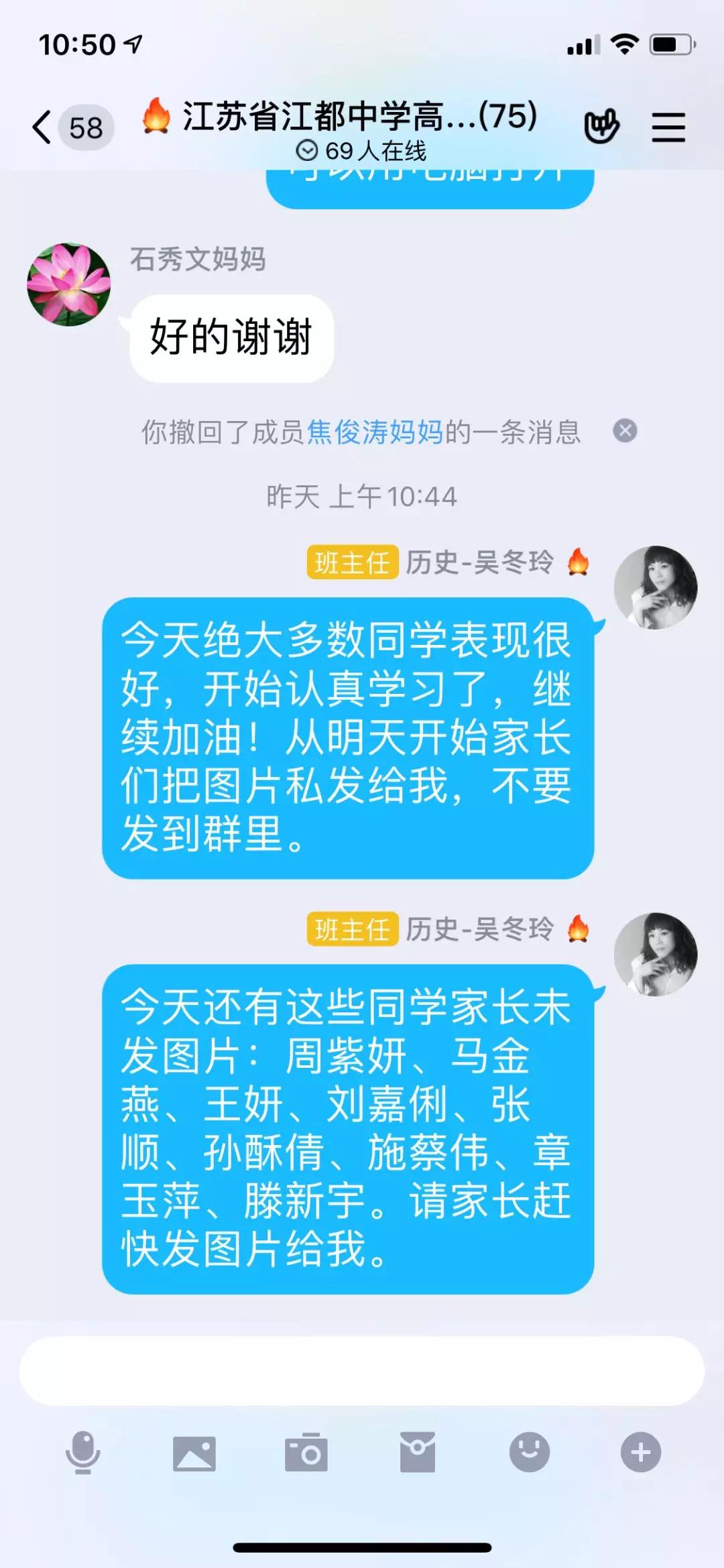View 吴冬玲's avatar on the first message
This screenshot has width=724, height=1568.
[655, 587]
